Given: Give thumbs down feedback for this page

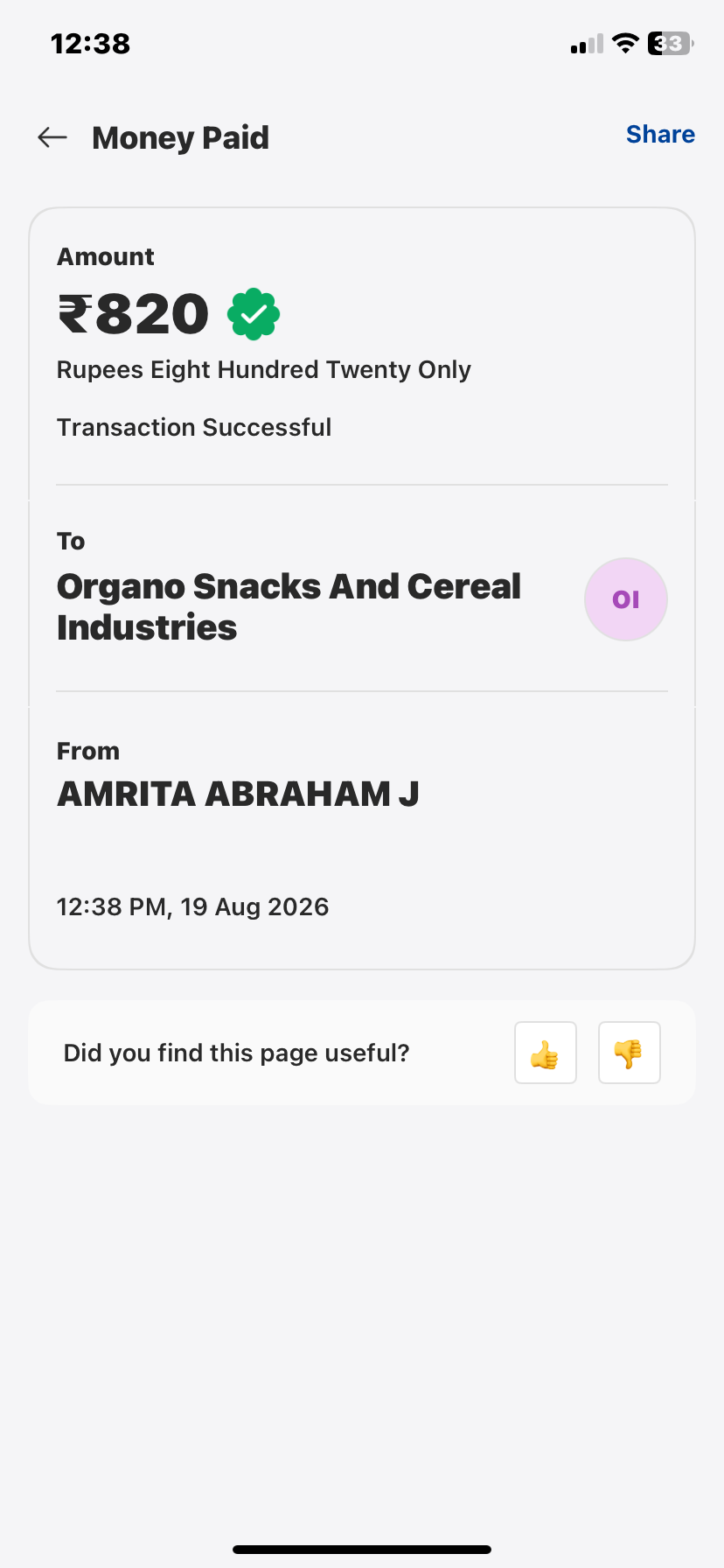Looking at the screenshot, I should [x=630, y=1053].
